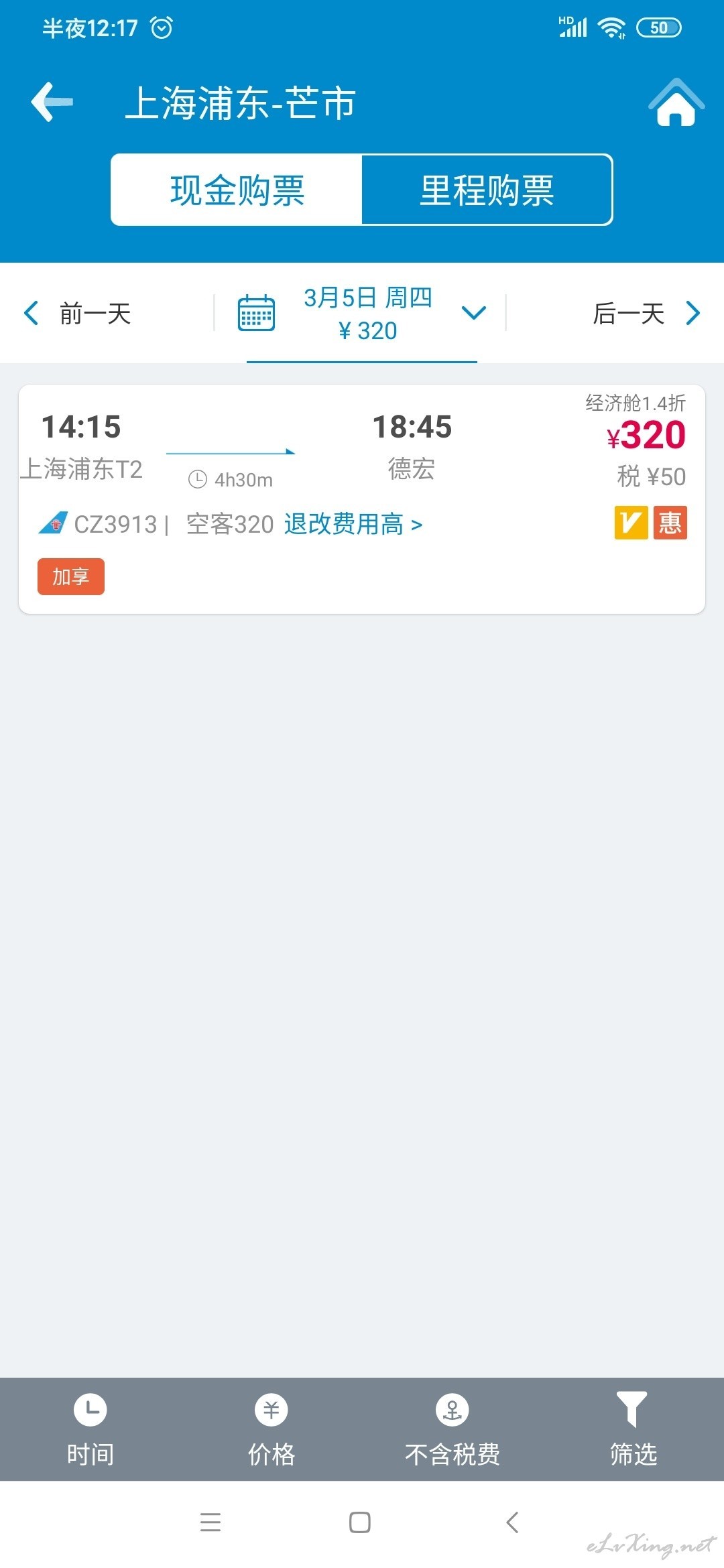The width and height of the screenshot is (724, 1568).
Task: Toggle the 不含税费 price display
Action: [452, 1429]
